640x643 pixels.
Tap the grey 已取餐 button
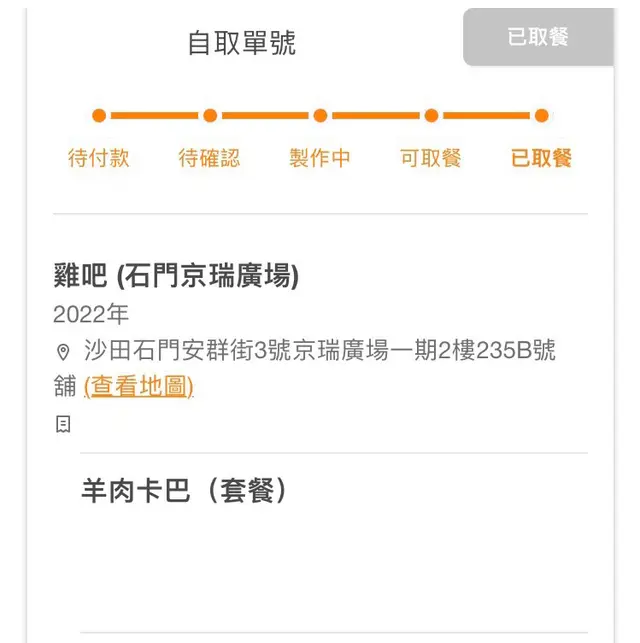[538, 37]
